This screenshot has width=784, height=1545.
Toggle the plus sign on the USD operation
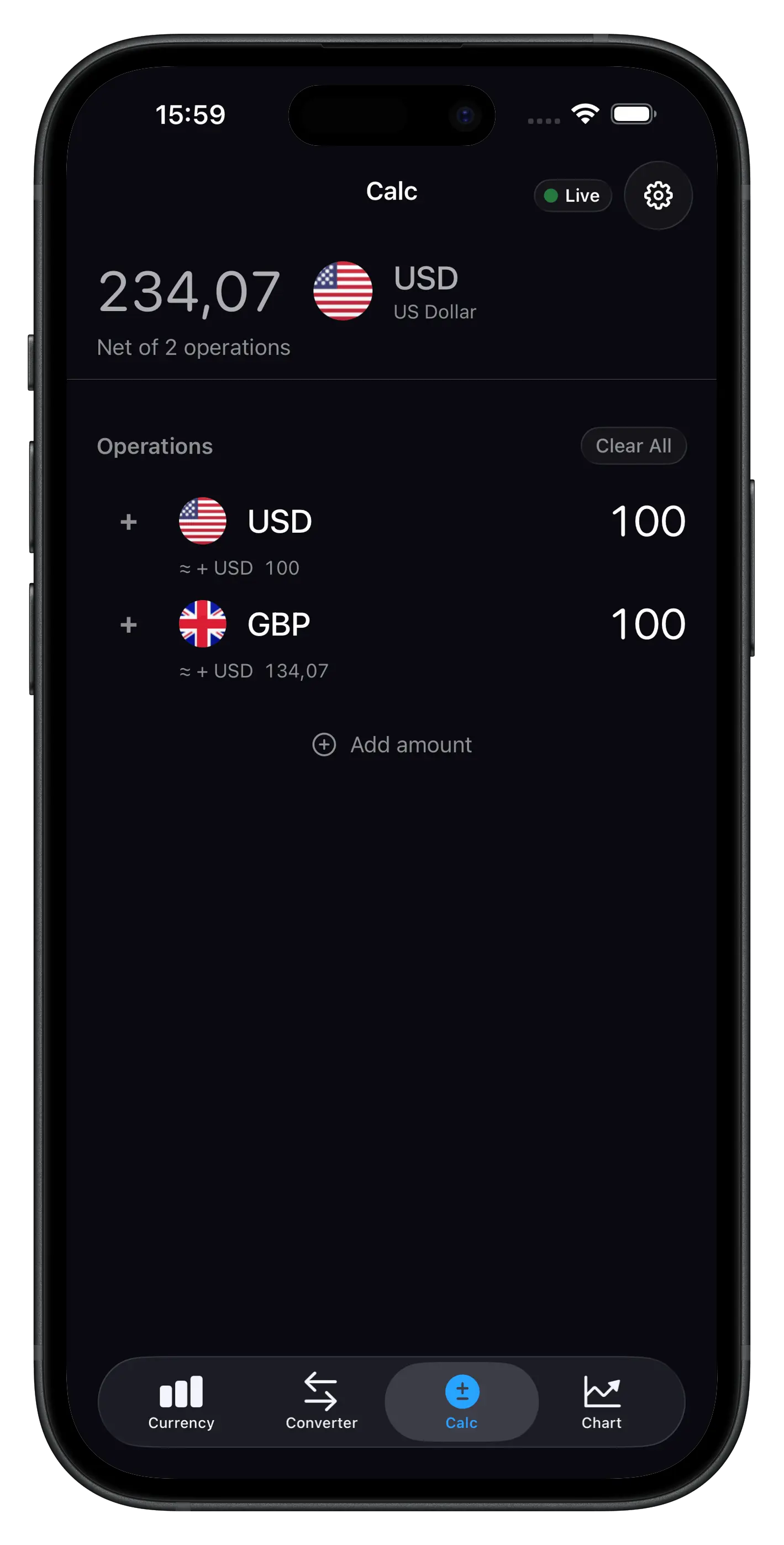click(x=128, y=521)
